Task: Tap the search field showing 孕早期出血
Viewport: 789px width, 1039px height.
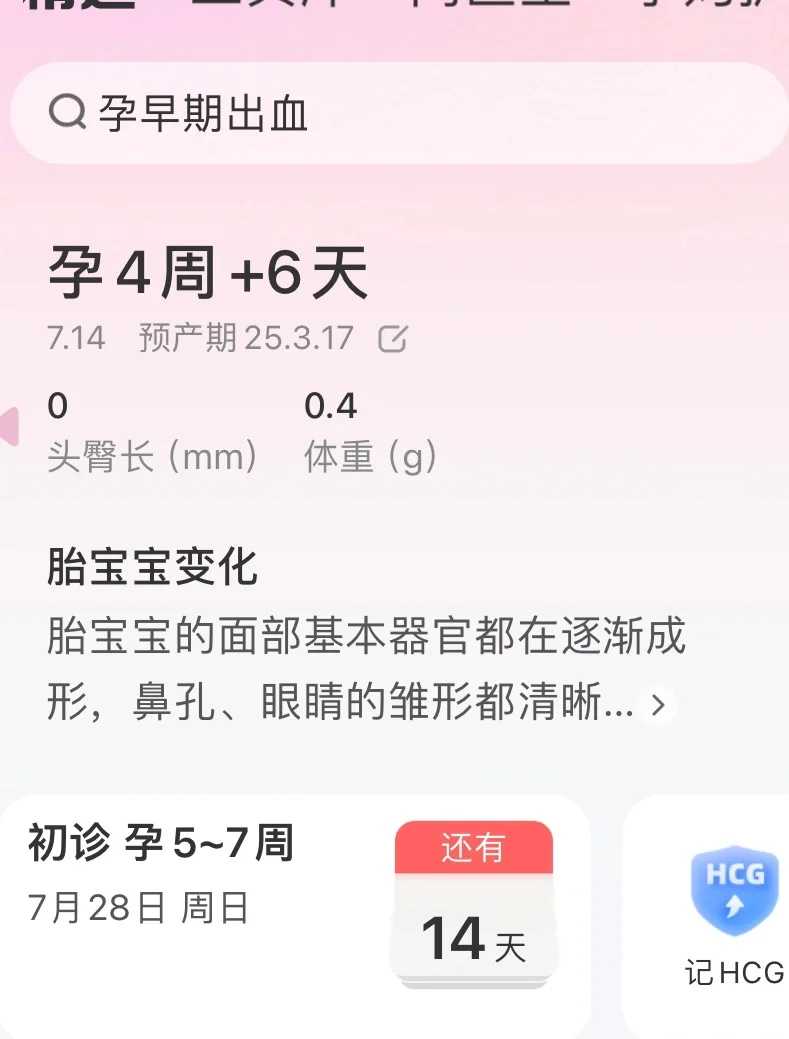Action: coord(200,113)
